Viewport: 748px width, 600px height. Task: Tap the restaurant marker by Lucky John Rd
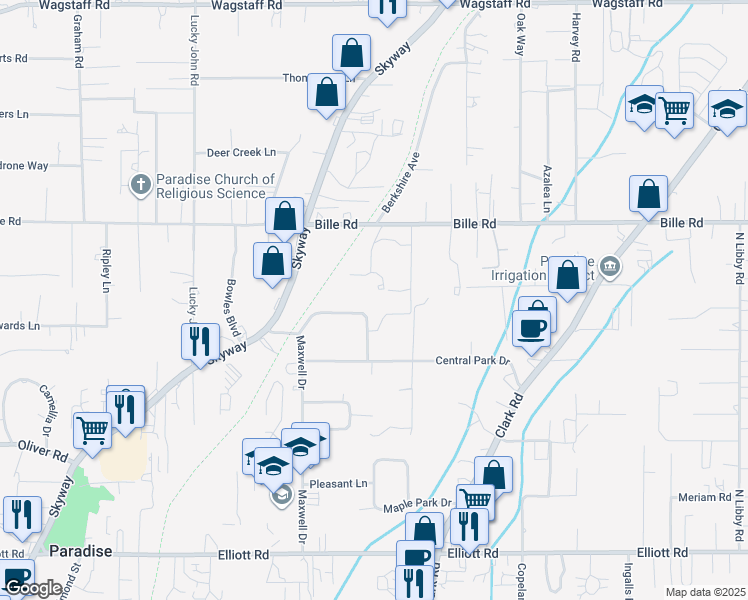coord(200,340)
